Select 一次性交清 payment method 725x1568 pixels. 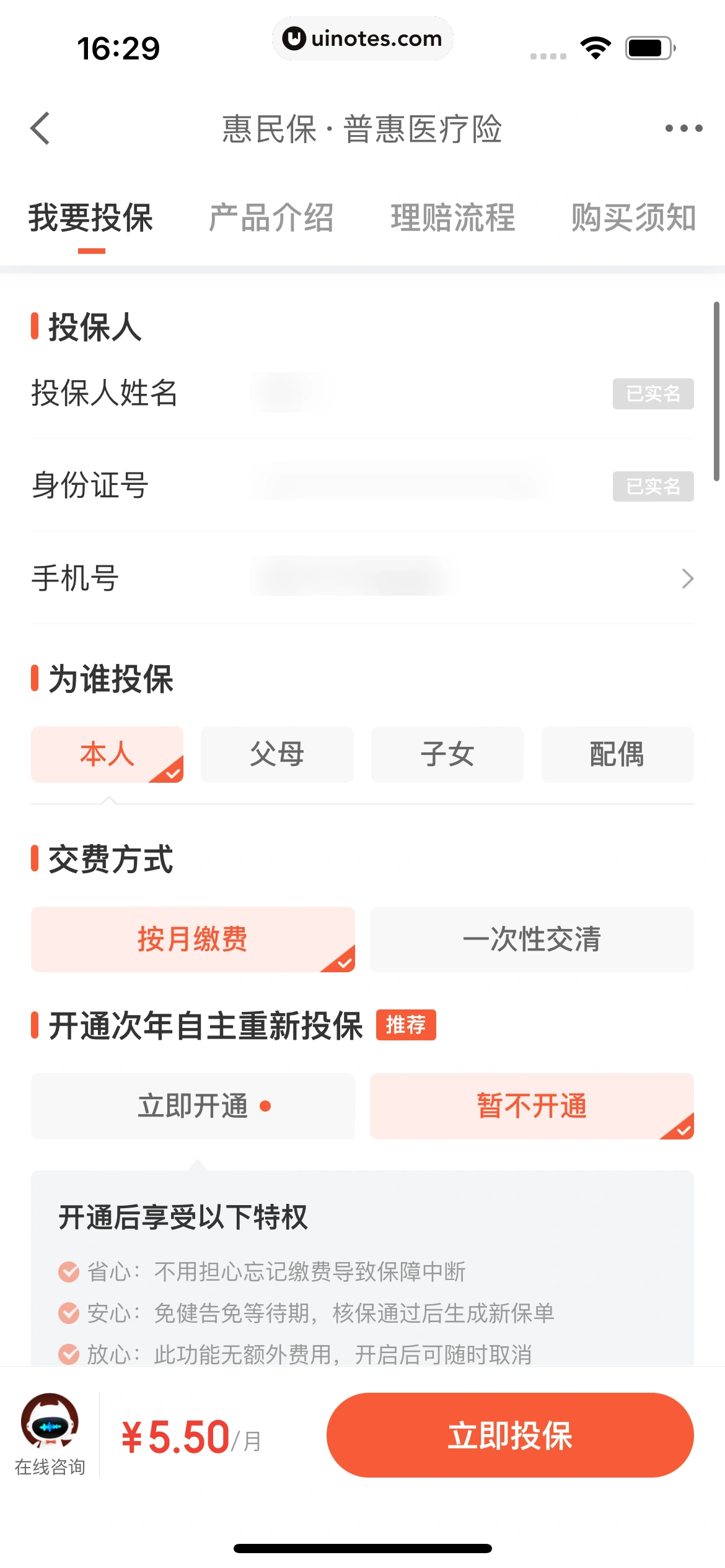pyautogui.click(x=532, y=939)
